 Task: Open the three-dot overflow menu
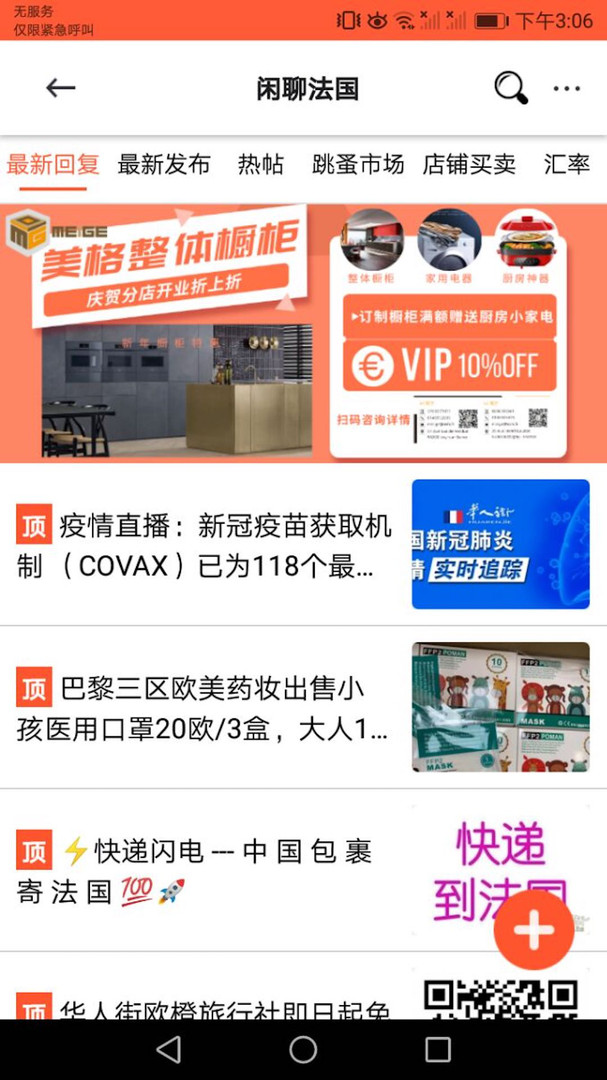(567, 88)
